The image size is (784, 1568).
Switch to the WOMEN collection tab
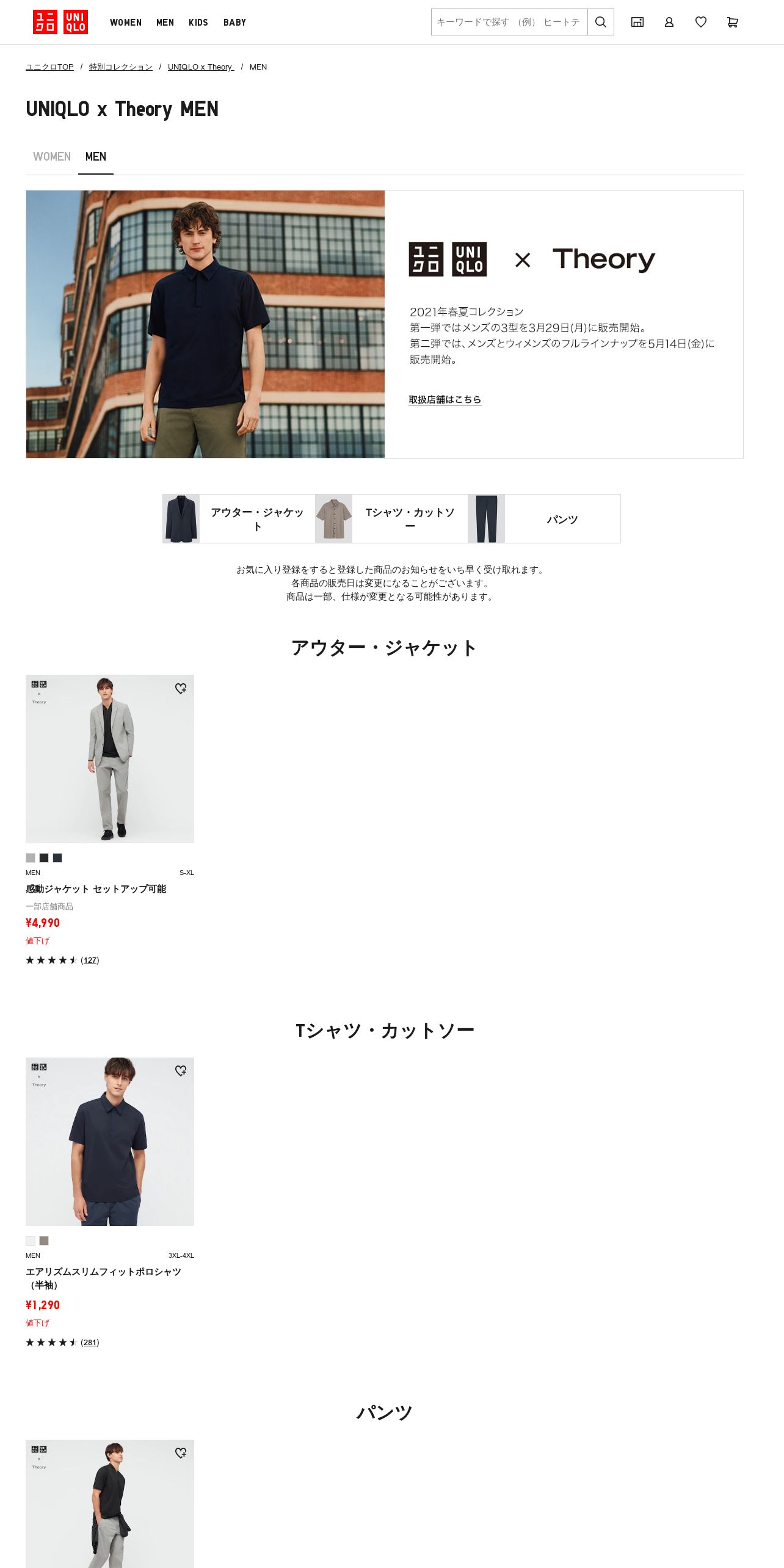[x=52, y=157]
